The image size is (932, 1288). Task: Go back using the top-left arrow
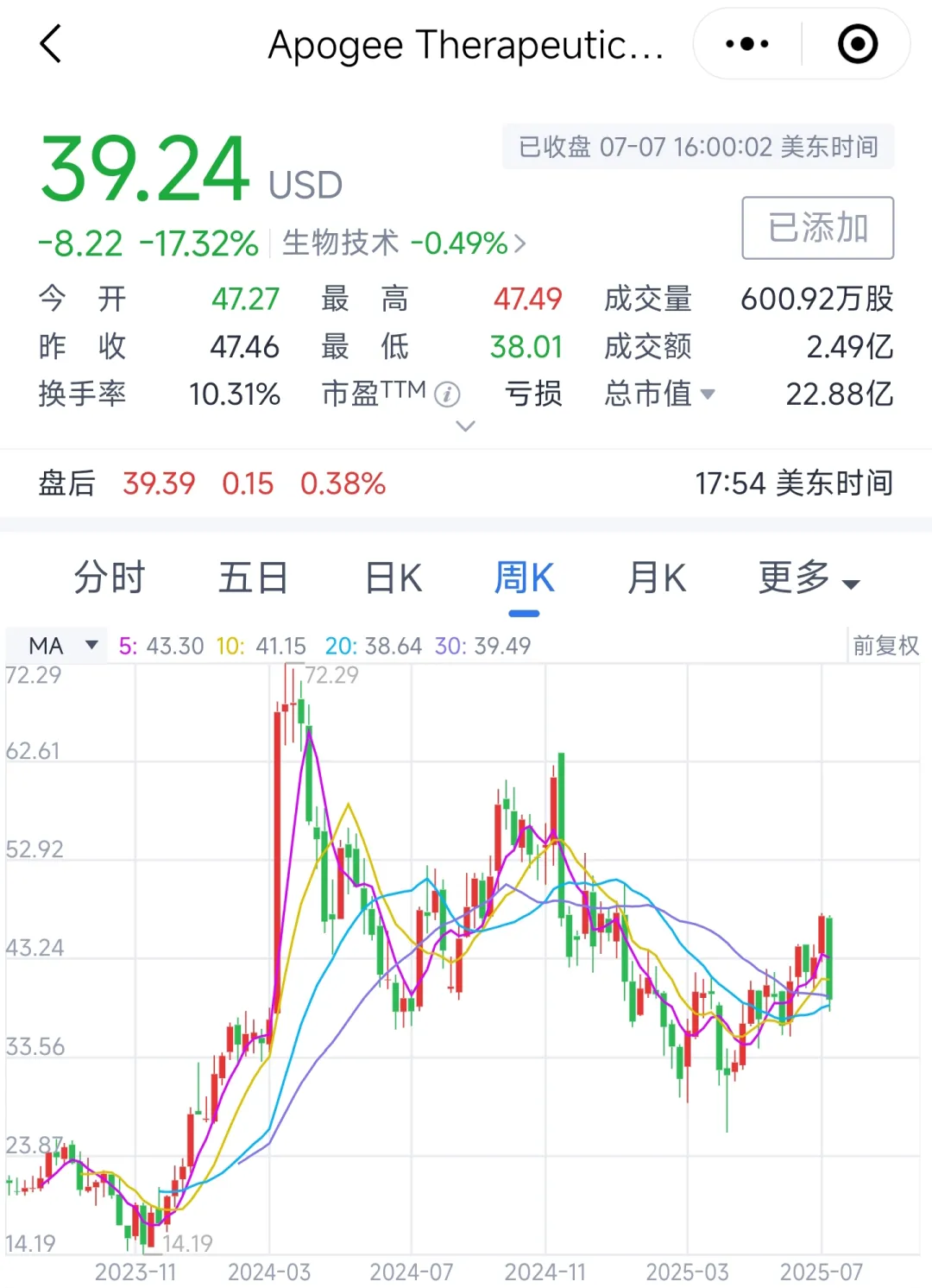pyautogui.click(x=52, y=44)
